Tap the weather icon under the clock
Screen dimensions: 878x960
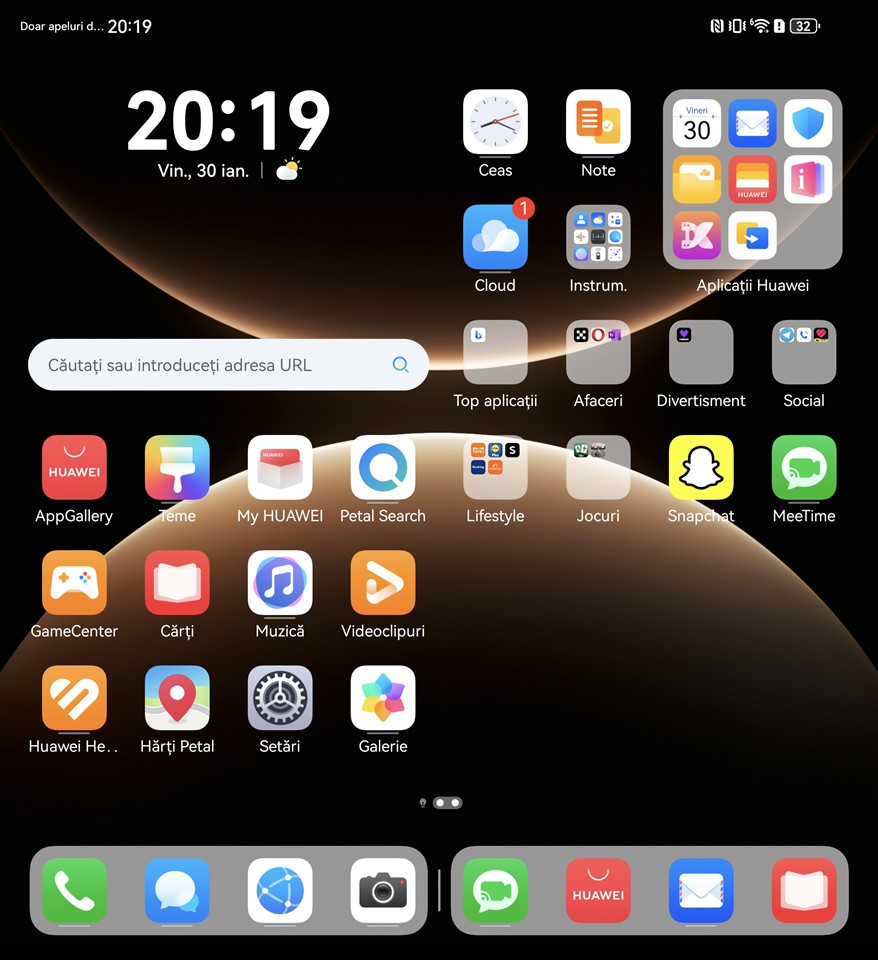coord(288,170)
